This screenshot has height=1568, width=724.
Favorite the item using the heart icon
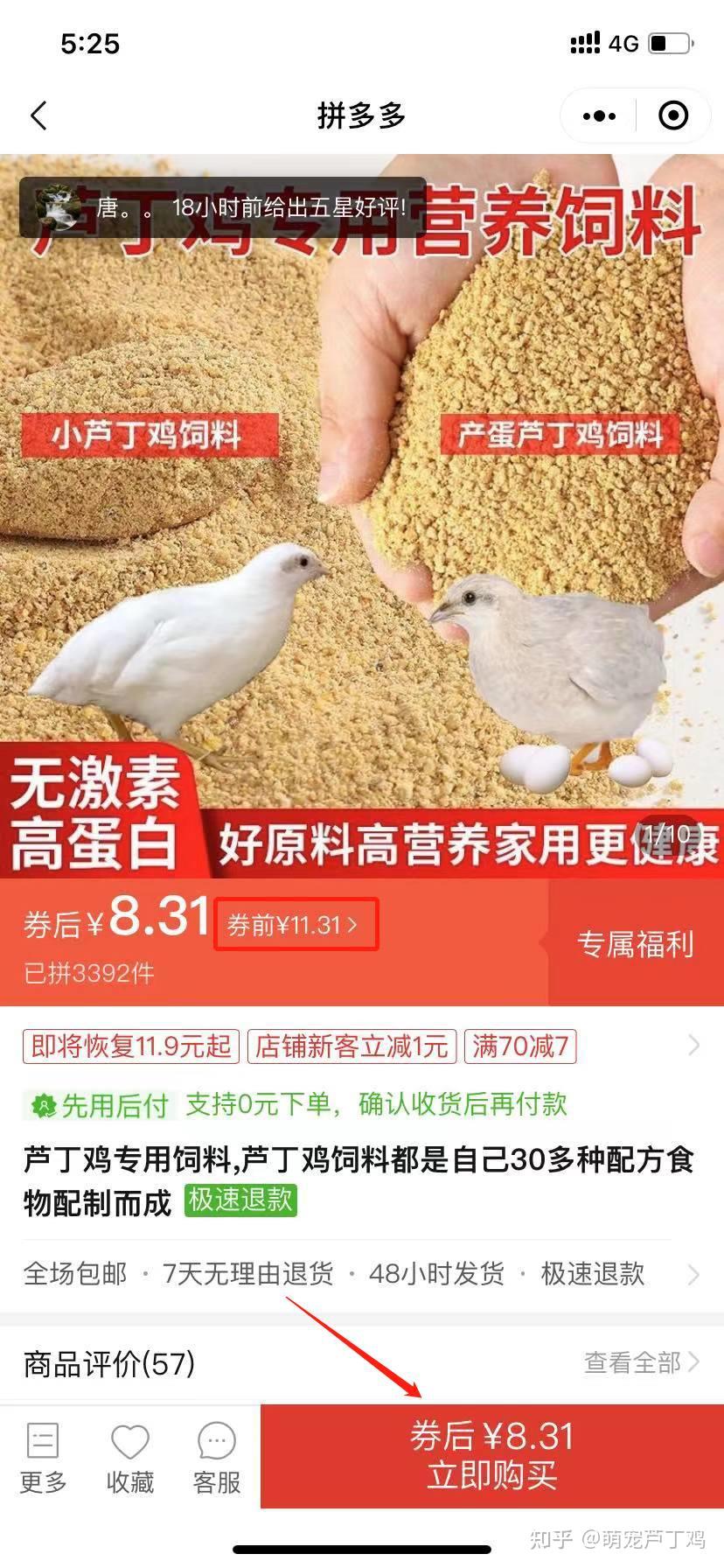pos(129,1442)
